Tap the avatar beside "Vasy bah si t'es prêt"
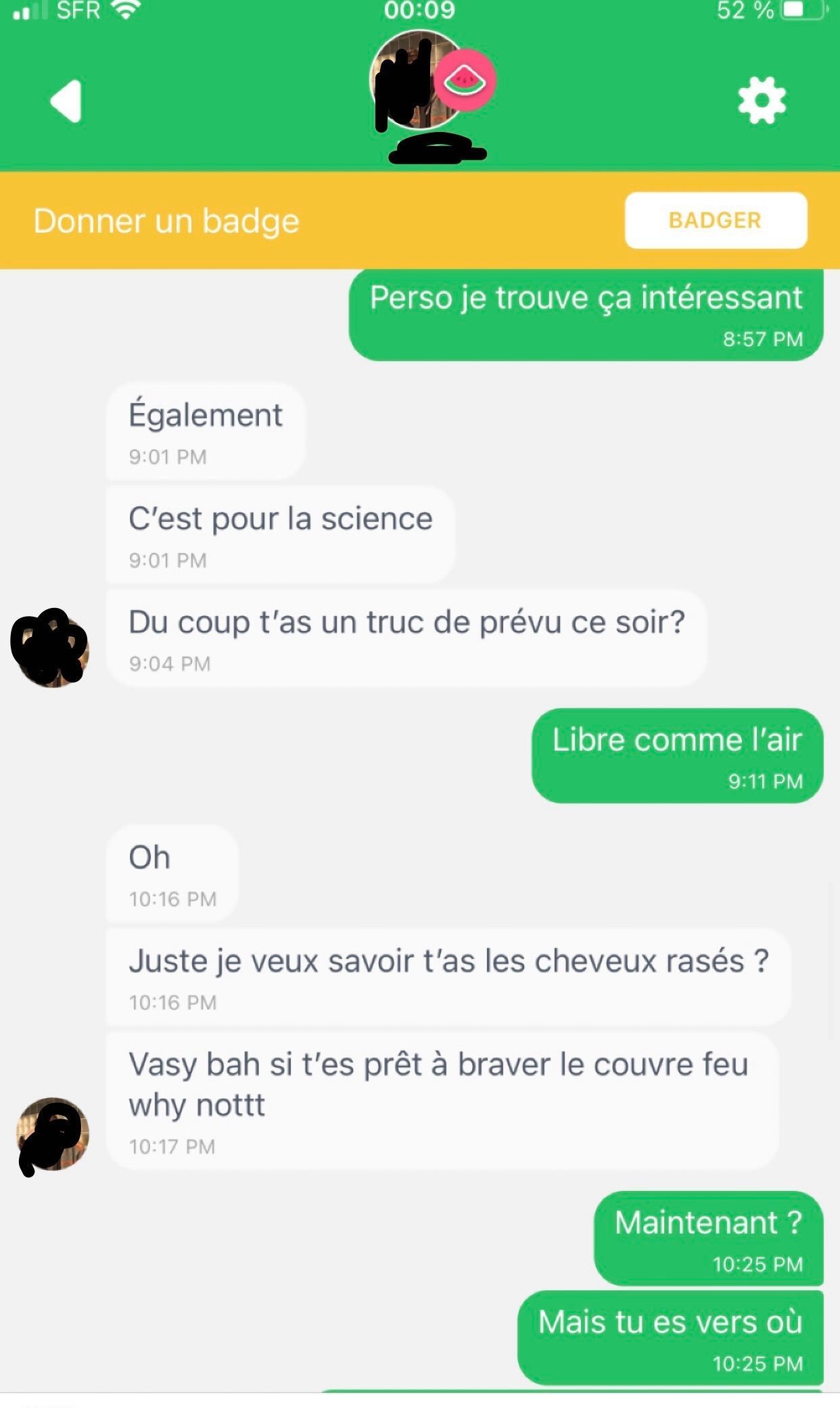The image size is (840, 1408). point(51,1135)
